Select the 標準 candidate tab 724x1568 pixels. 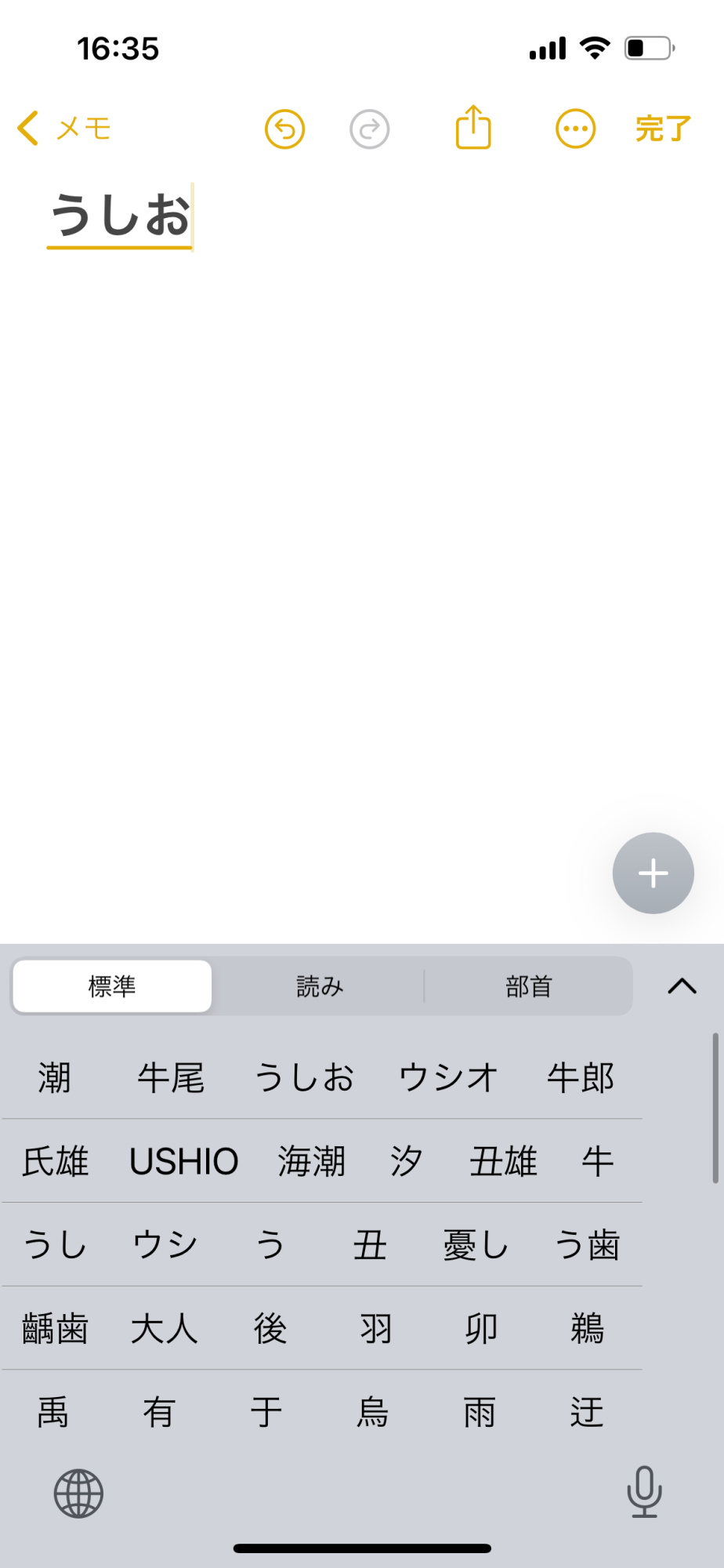(x=112, y=986)
